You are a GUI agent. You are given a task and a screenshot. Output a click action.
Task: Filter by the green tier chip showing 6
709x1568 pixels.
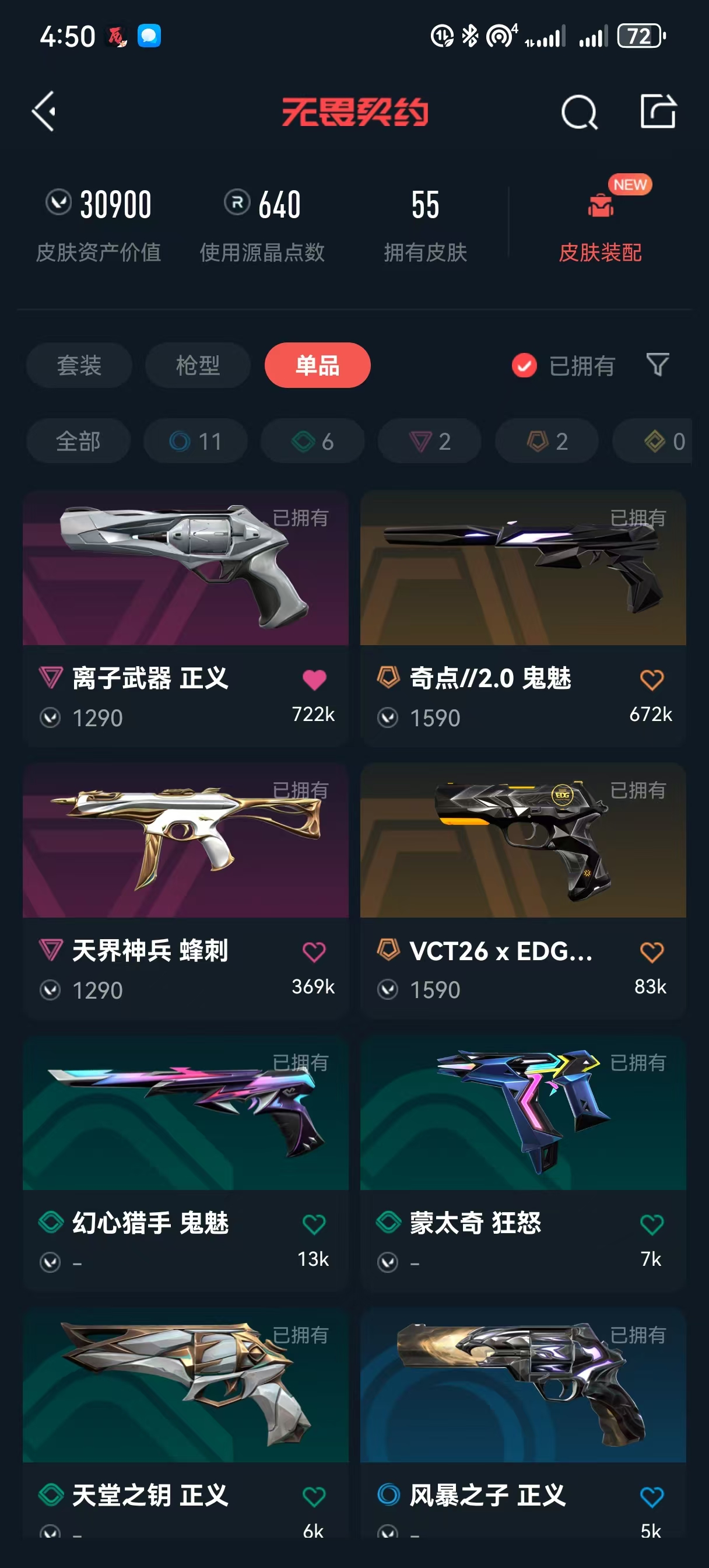click(x=313, y=442)
